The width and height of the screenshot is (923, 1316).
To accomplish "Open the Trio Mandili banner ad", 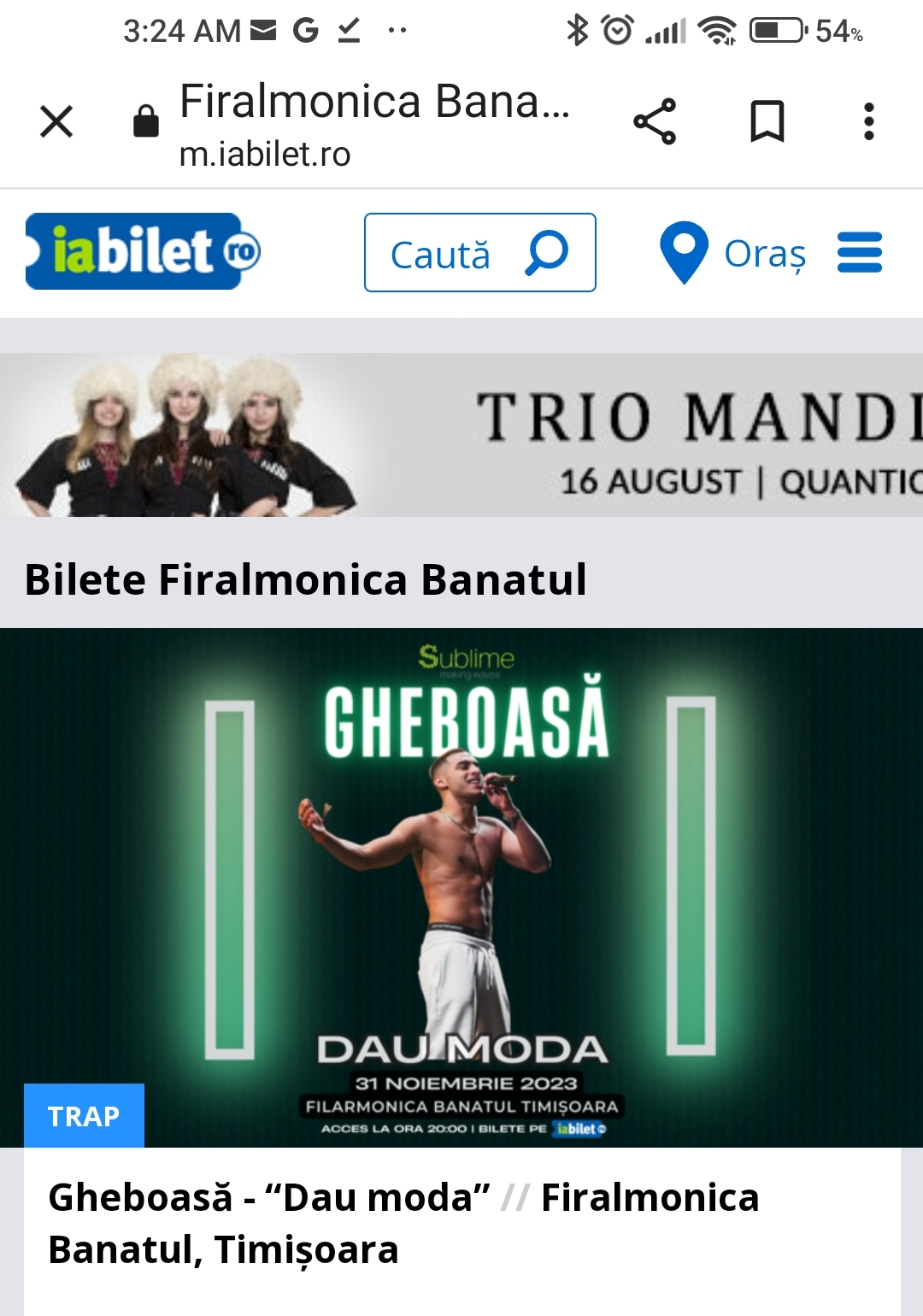I will click(x=461, y=435).
